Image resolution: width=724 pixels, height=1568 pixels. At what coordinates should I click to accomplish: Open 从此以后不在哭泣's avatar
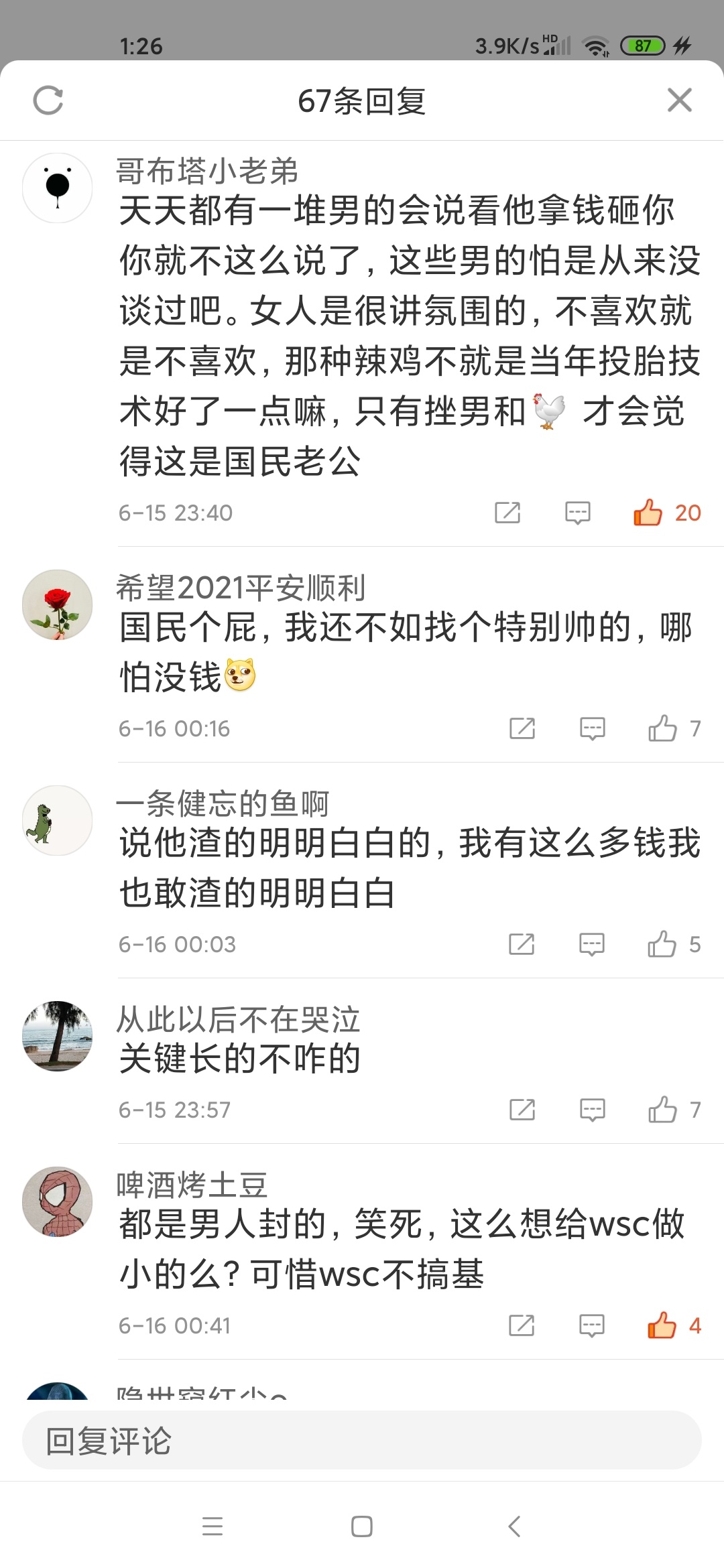click(x=58, y=1036)
